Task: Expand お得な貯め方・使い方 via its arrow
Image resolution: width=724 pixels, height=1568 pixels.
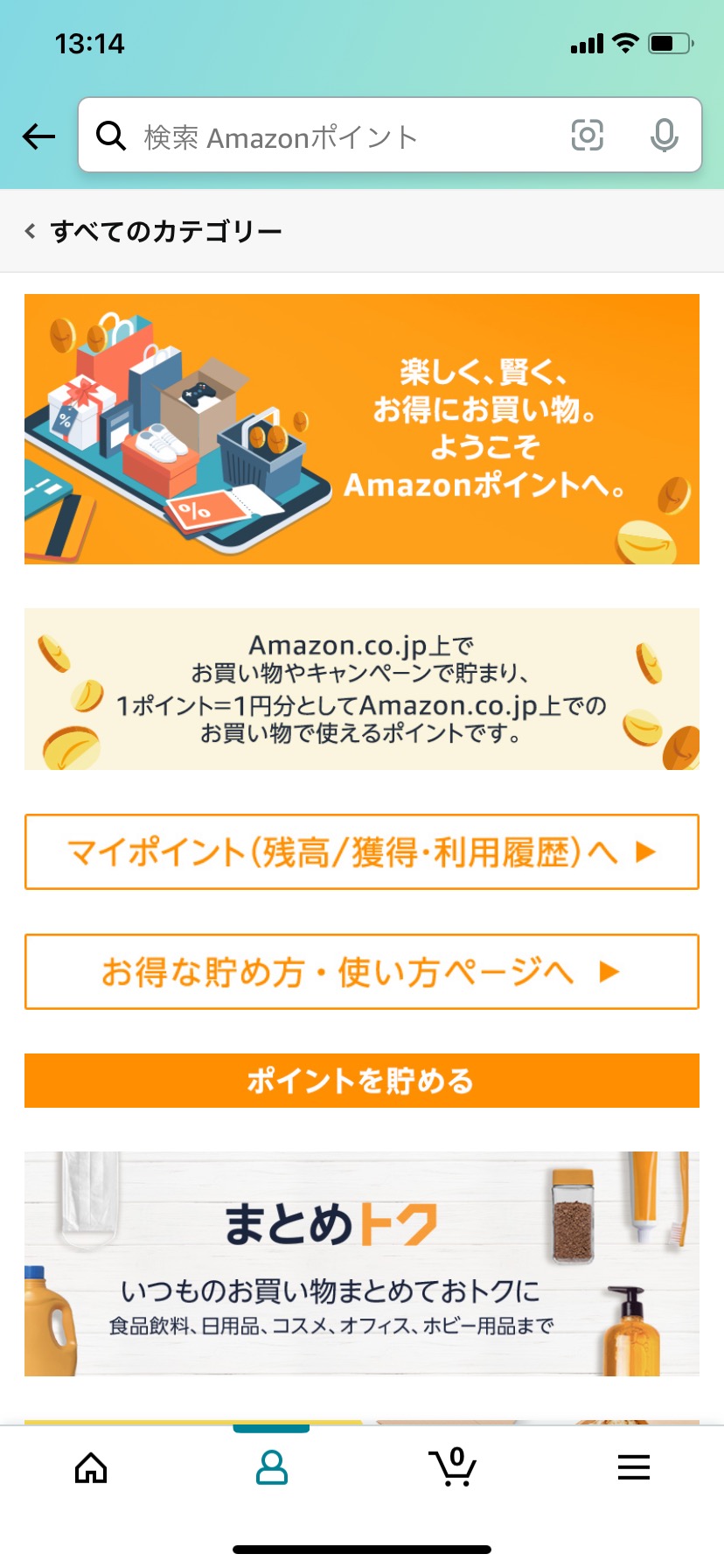Action: (609, 971)
